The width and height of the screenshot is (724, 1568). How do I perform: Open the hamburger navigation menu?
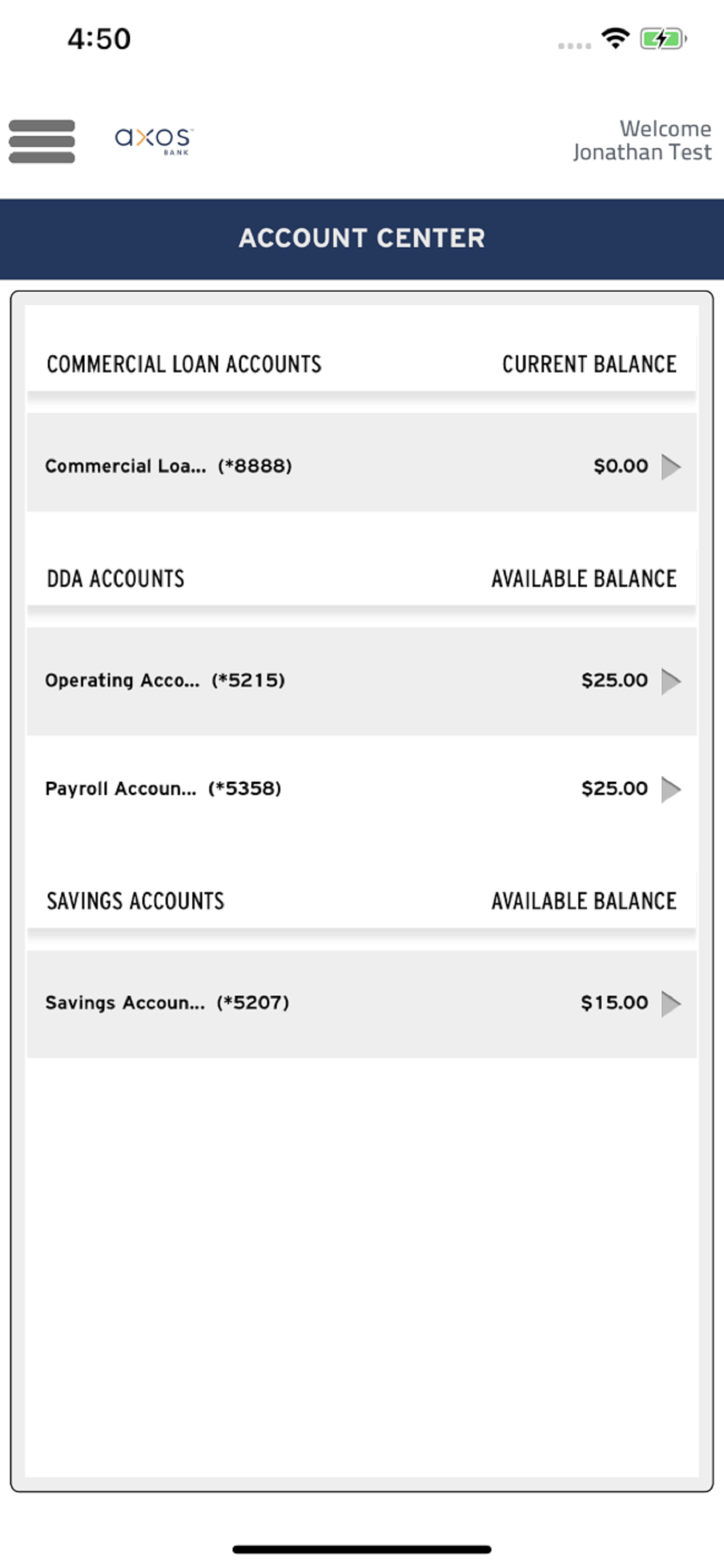click(41, 141)
